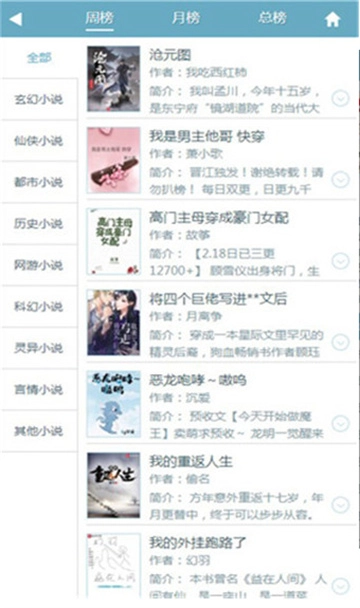Show 网游小说 books

click(39, 265)
